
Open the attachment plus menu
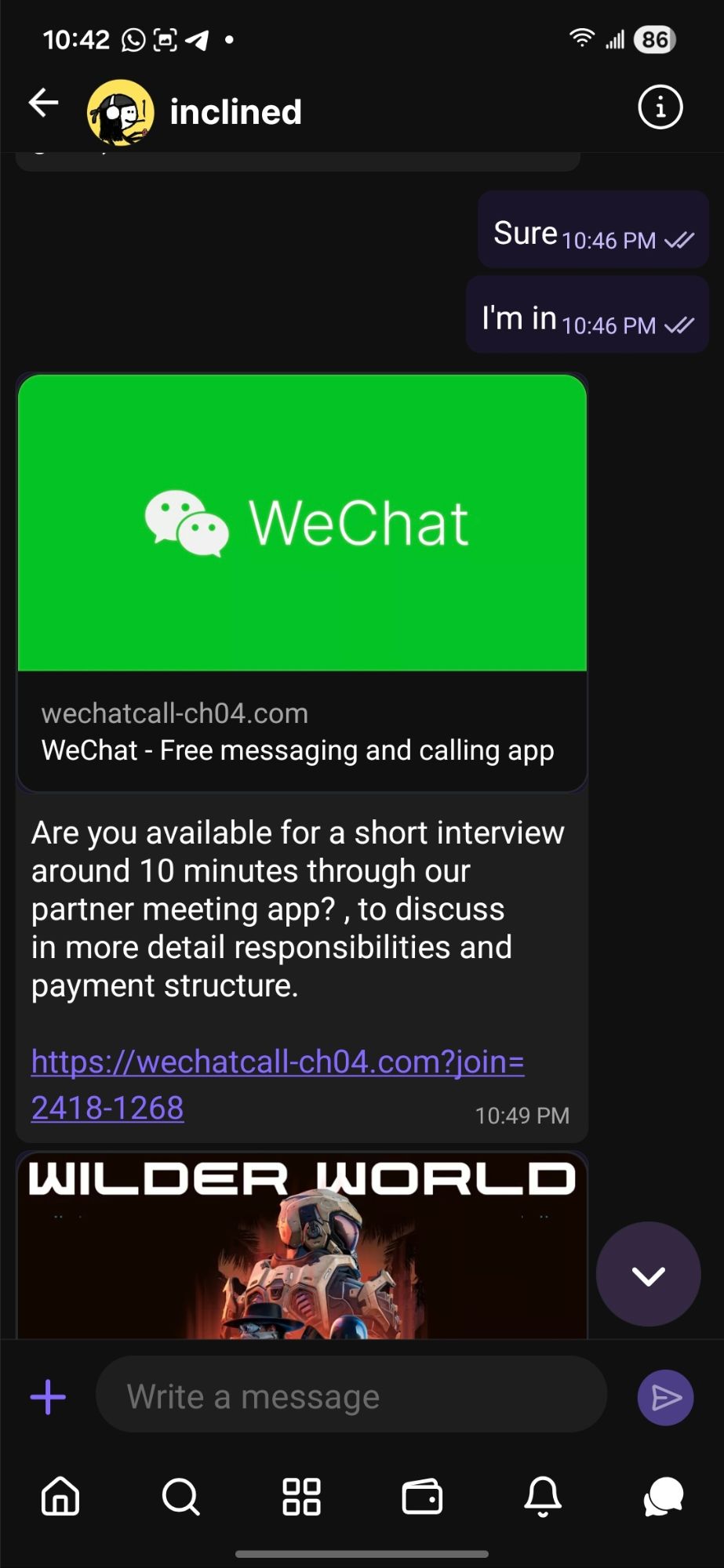click(x=48, y=1397)
